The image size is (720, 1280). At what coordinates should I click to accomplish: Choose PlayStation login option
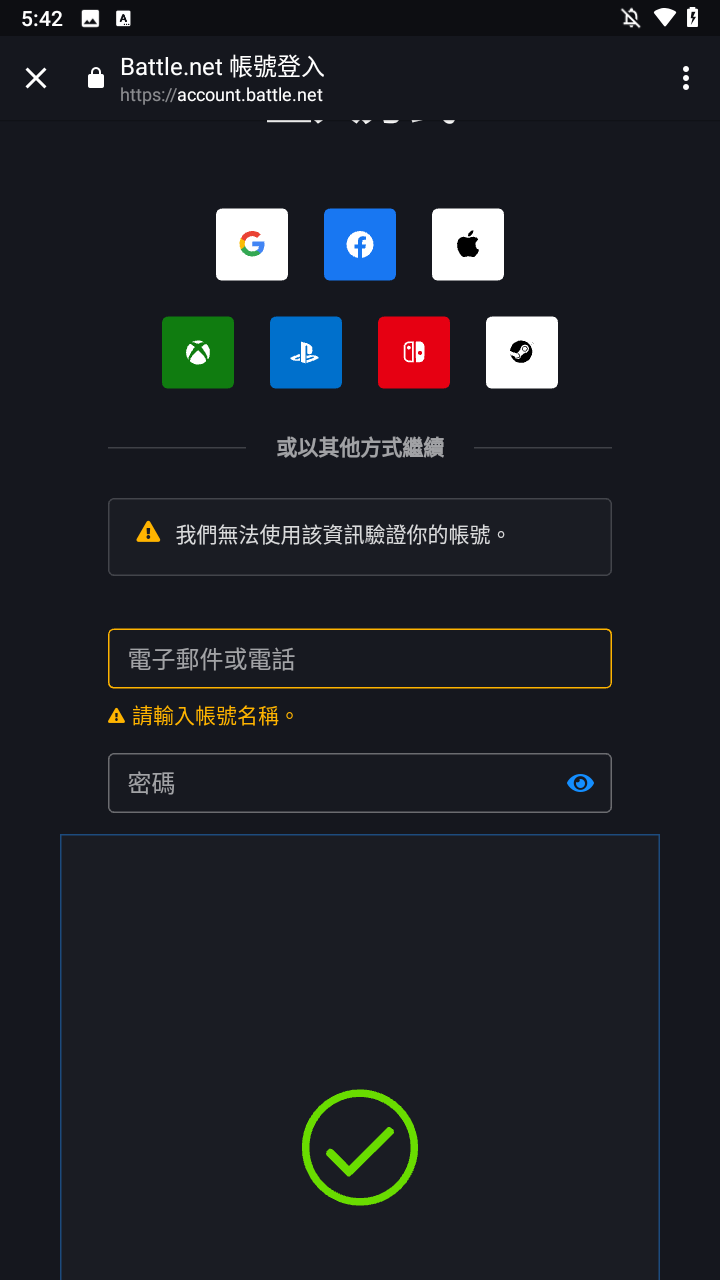coord(306,352)
